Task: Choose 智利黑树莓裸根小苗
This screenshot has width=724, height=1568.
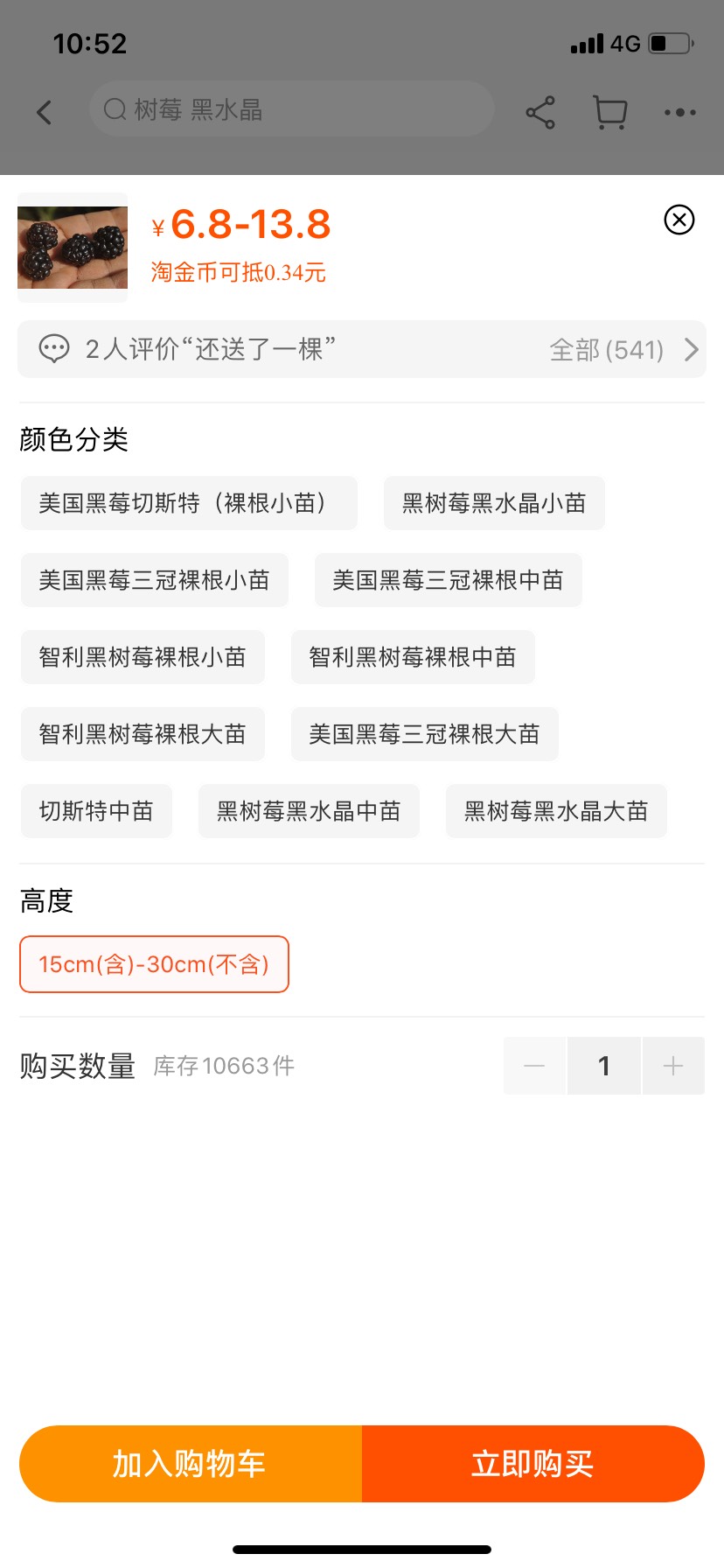Action: pyautogui.click(x=143, y=657)
